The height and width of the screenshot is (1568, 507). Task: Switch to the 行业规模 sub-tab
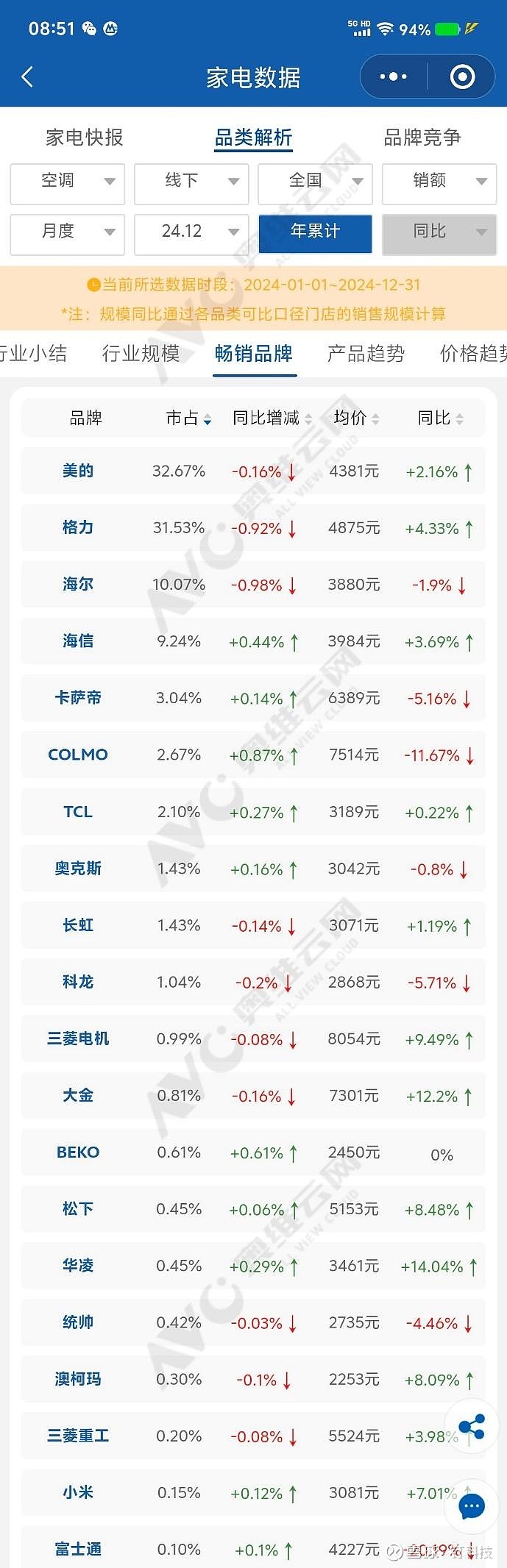pyautogui.click(x=141, y=354)
